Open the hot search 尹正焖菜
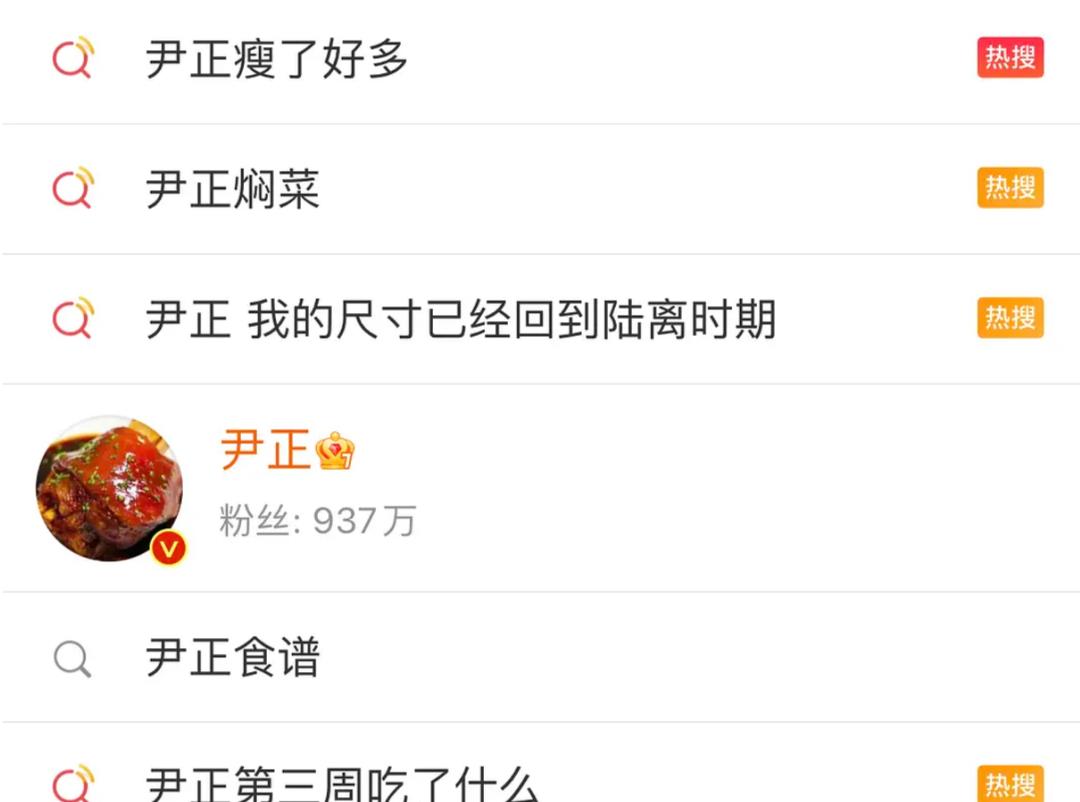1080x802 pixels. [232, 190]
